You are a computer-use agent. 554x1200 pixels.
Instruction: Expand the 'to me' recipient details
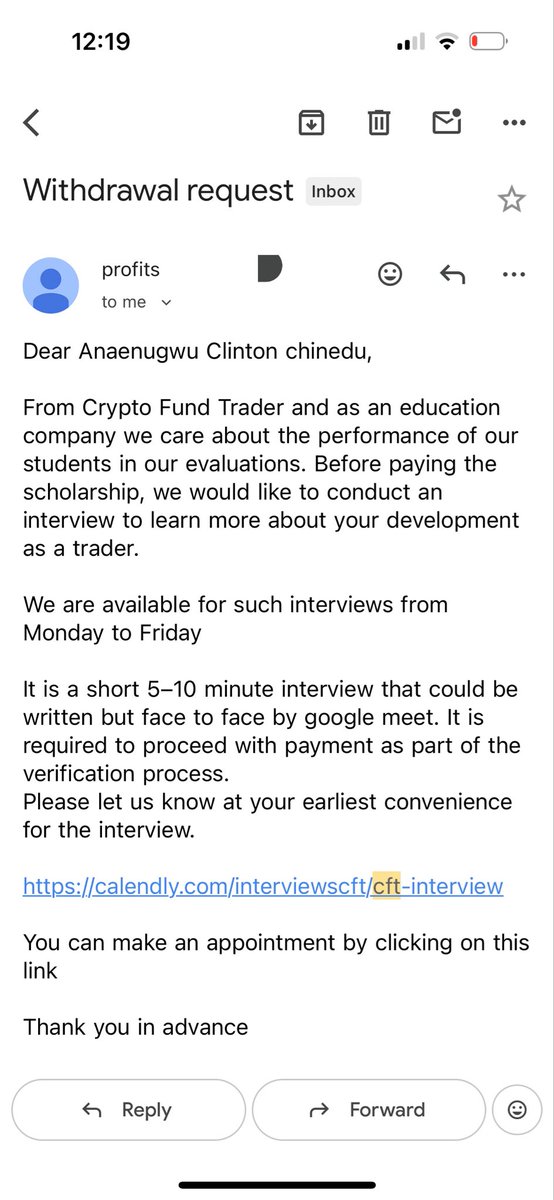pos(138,302)
